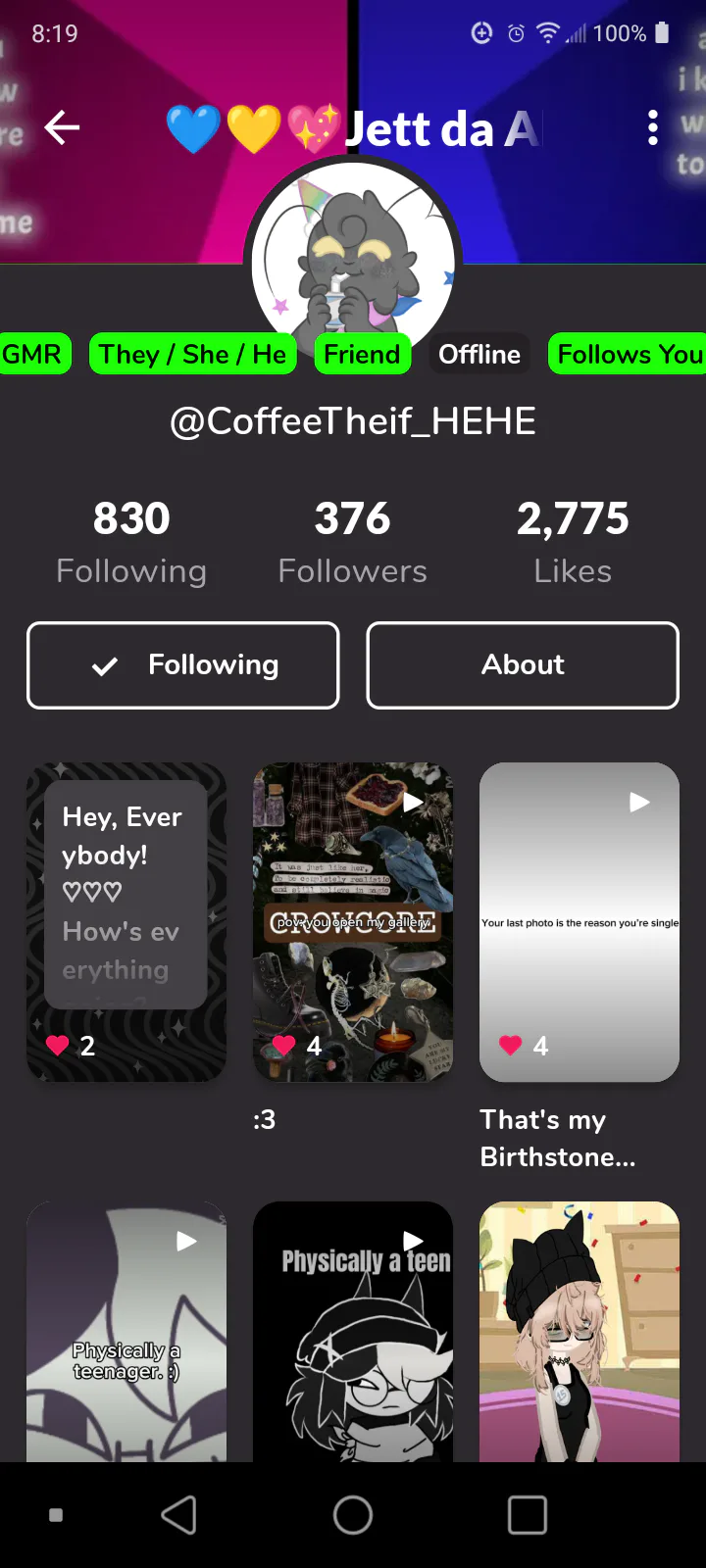Image resolution: width=706 pixels, height=1568 pixels.
Task: Open the post with black beanie character
Action: coord(580,1331)
